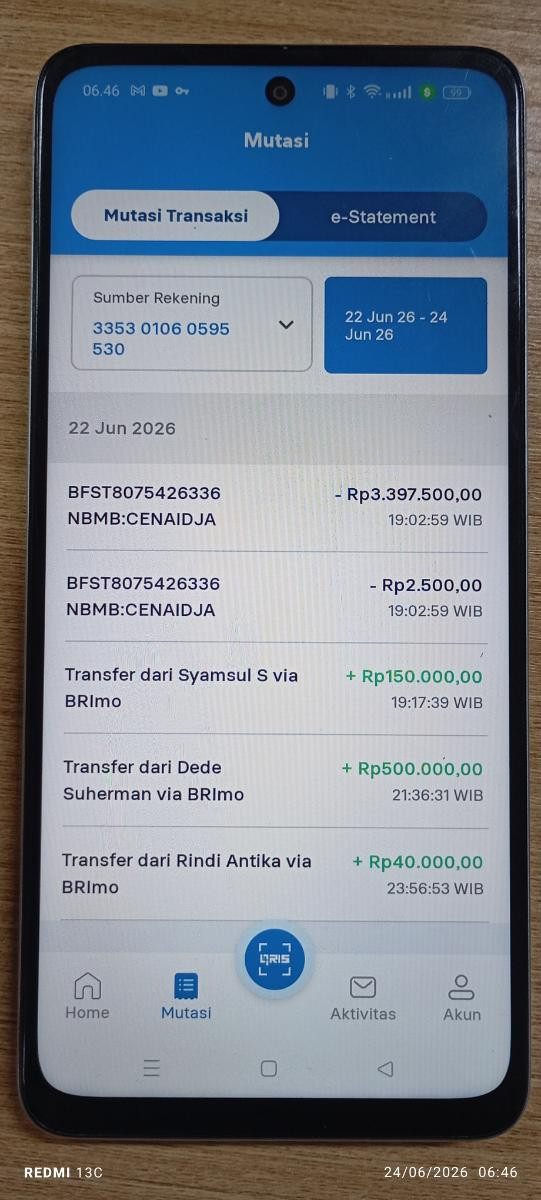Open the Rp2.500,00 BFST8075426336 transaction
The width and height of the screenshot is (541, 1200).
(x=275, y=597)
